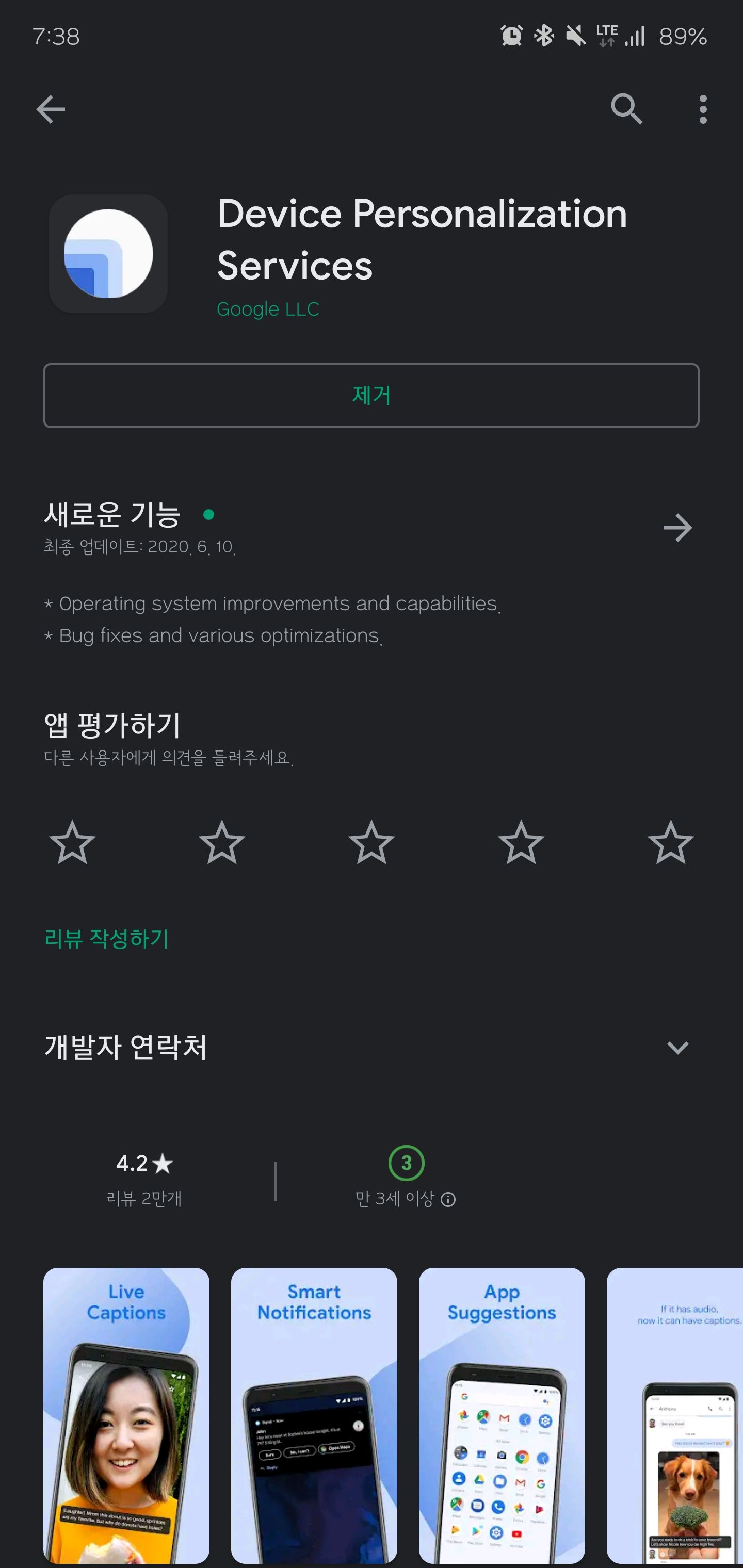Tap the content rating badge showing 3
This screenshot has height=1568, width=743.
point(406,1163)
